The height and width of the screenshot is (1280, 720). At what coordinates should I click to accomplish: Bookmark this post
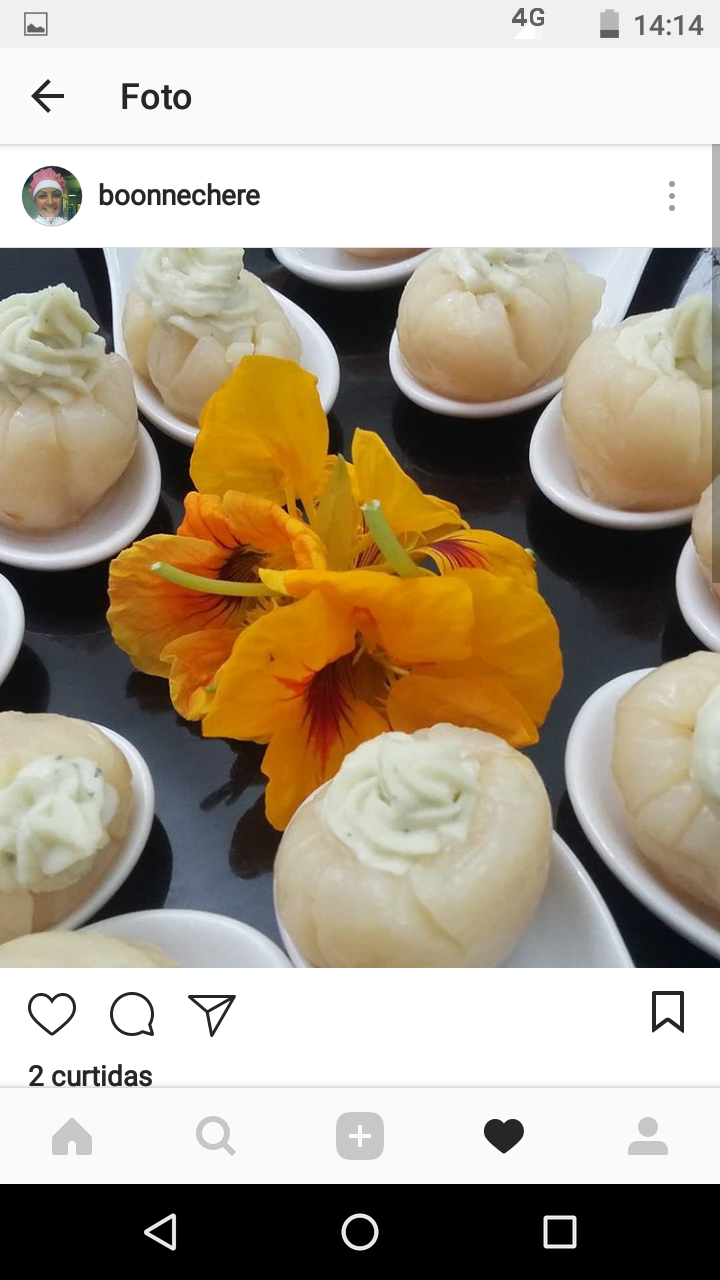(668, 1012)
